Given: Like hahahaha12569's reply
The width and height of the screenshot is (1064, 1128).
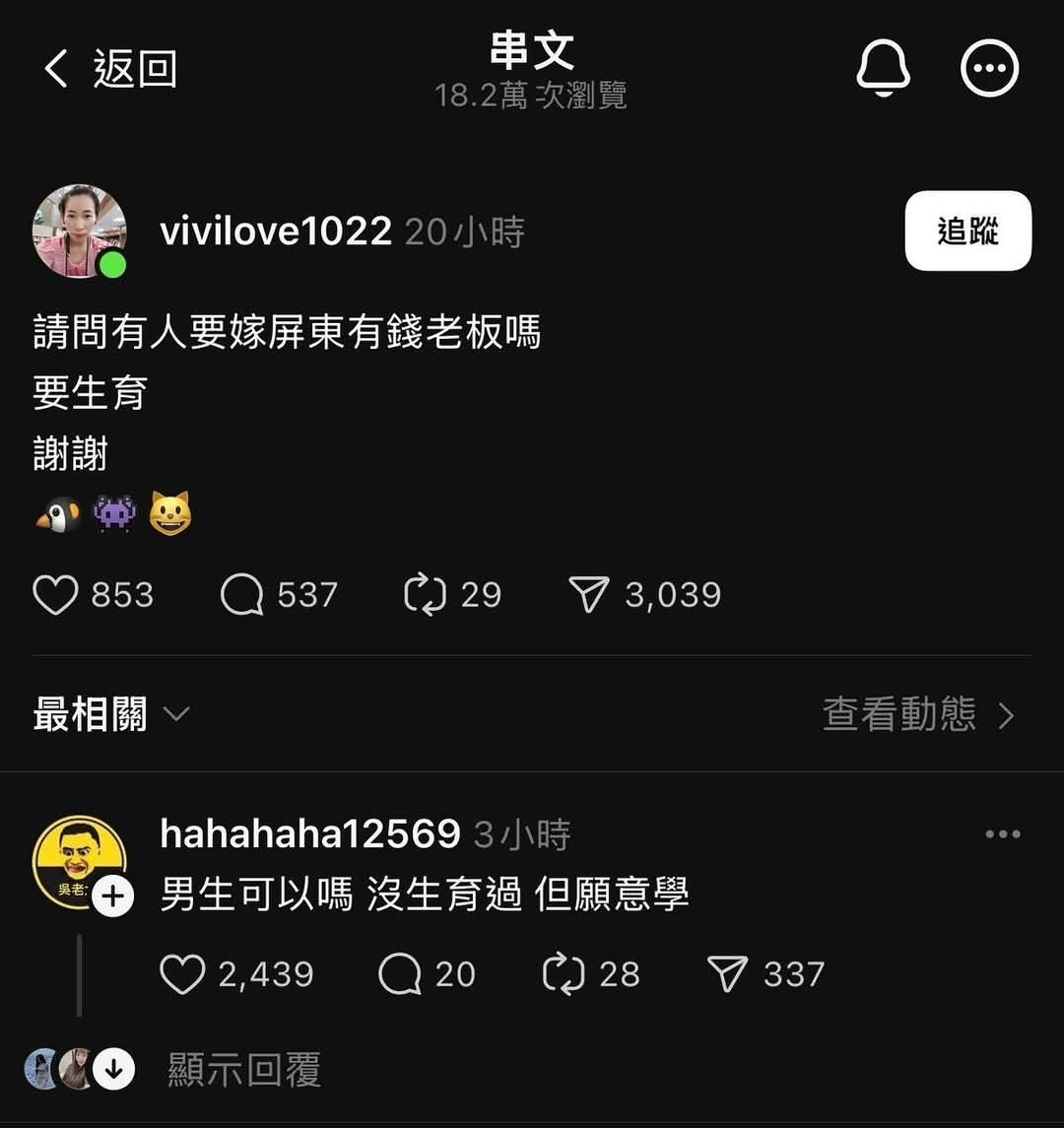Looking at the screenshot, I should [182, 974].
